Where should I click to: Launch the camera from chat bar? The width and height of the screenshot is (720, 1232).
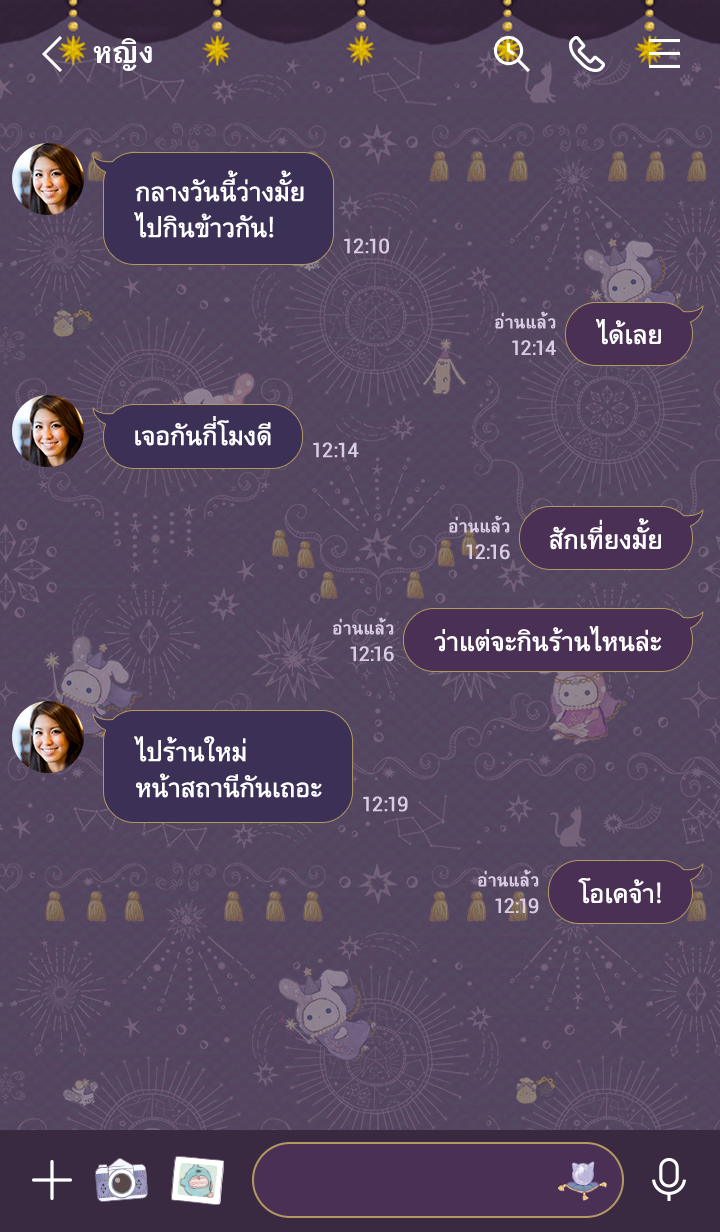click(x=121, y=1181)
